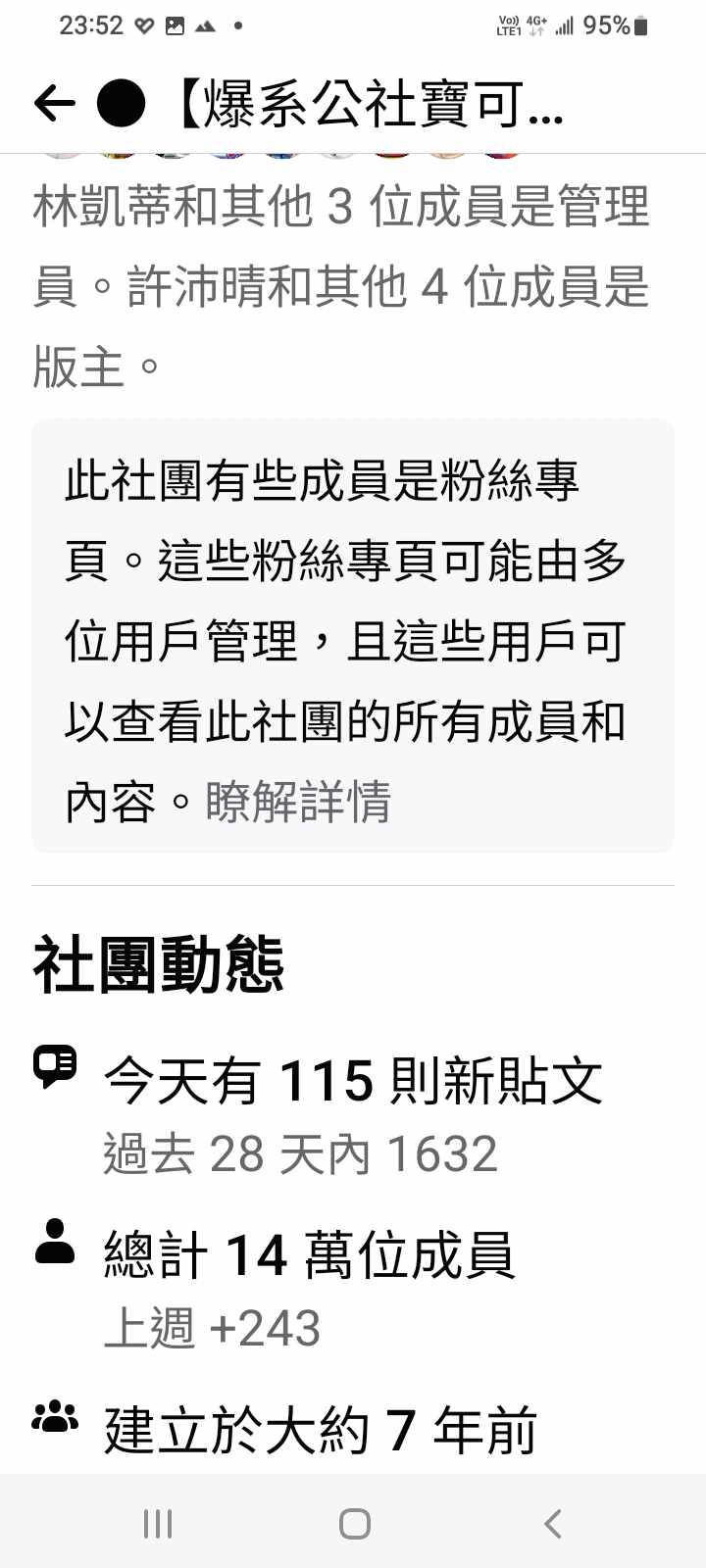Tap the back arrow in the header
This screenshot has height=1568, width=706.
(x=54, y=103)
